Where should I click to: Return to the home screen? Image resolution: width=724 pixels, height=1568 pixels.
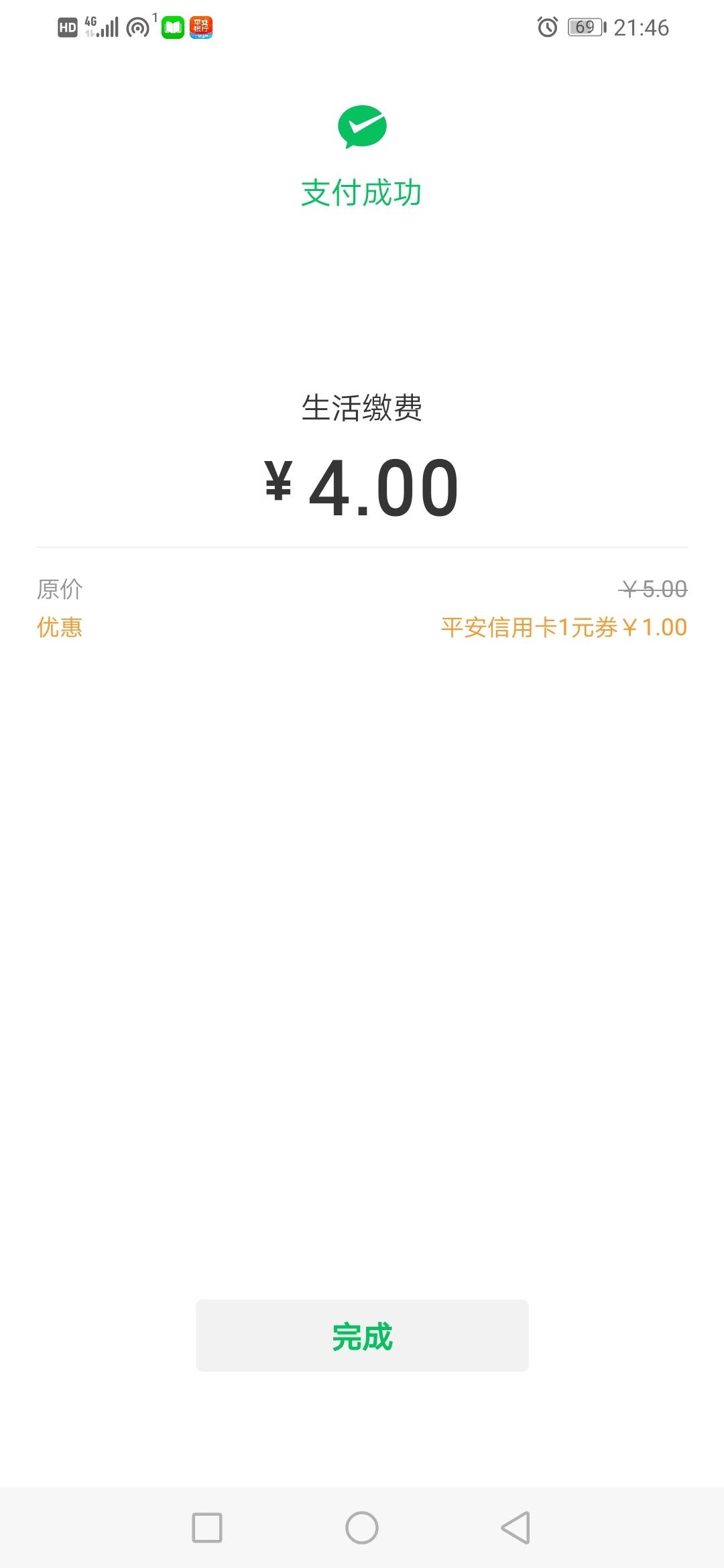tap(362, 1528)
